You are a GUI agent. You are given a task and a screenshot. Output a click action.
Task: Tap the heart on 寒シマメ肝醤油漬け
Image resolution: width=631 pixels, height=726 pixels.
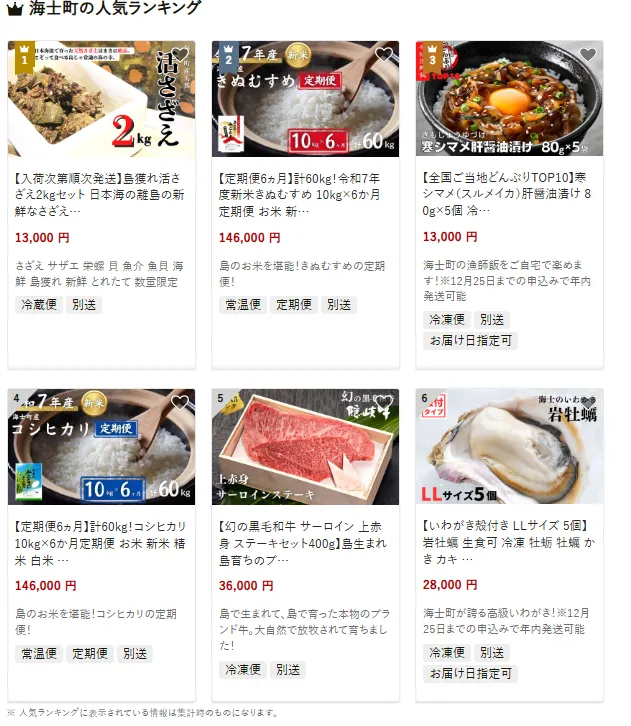588,55
